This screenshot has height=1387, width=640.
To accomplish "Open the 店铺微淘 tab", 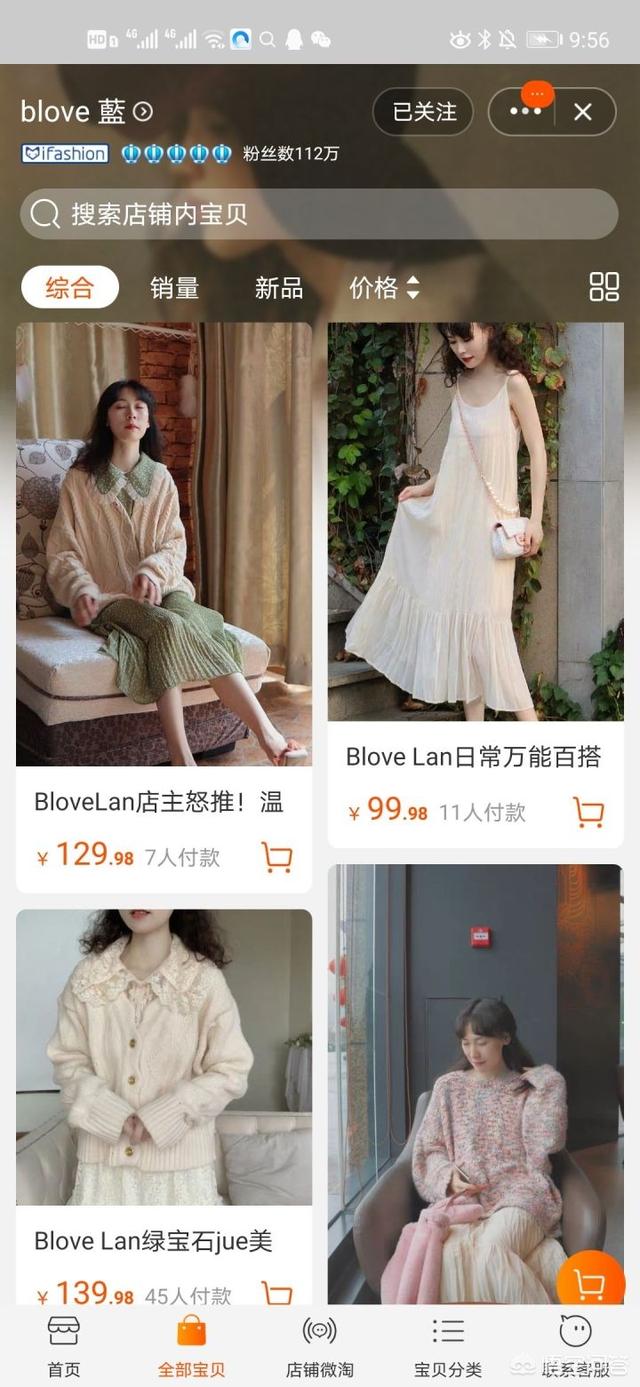I will coord(319,1346).
